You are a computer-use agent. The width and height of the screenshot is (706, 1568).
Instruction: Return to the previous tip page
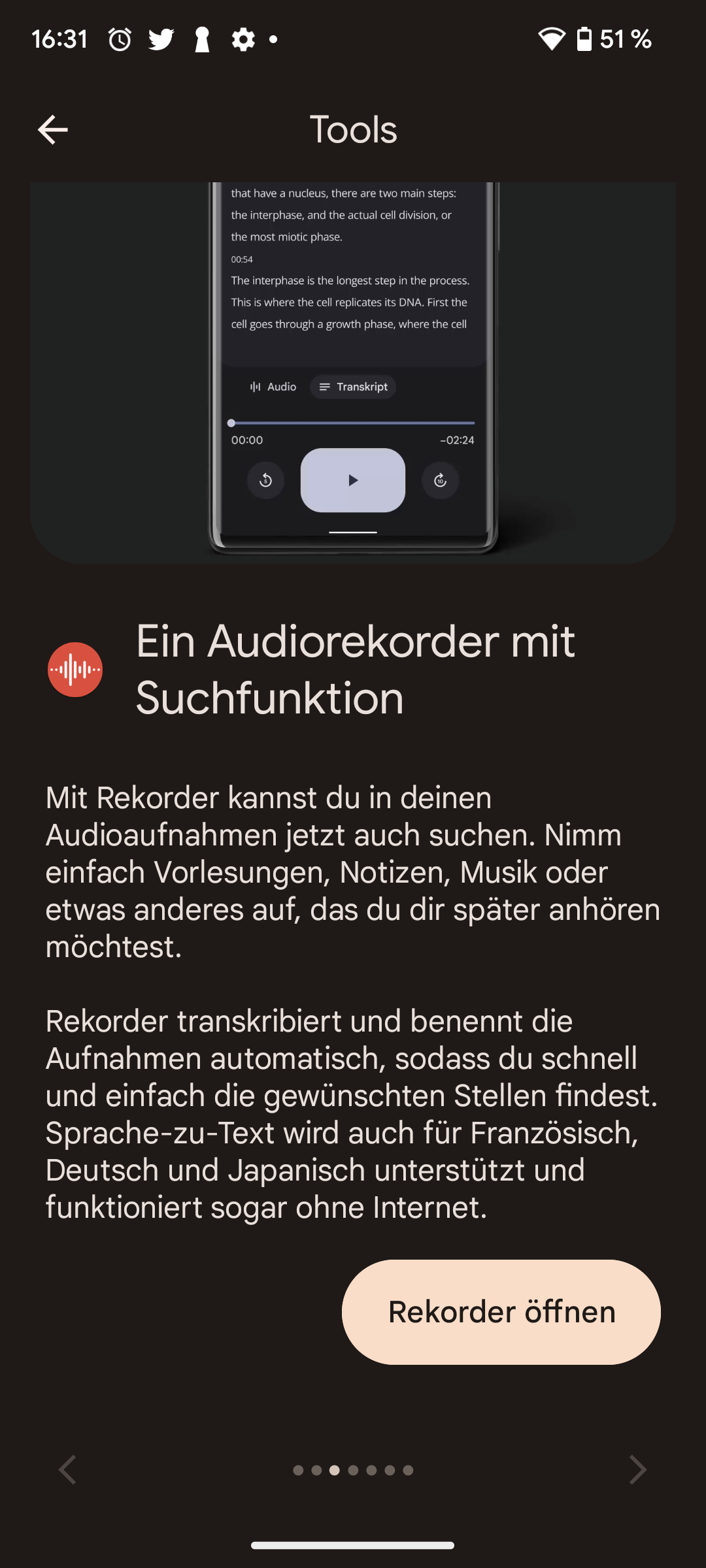[x=67, y=1470]
